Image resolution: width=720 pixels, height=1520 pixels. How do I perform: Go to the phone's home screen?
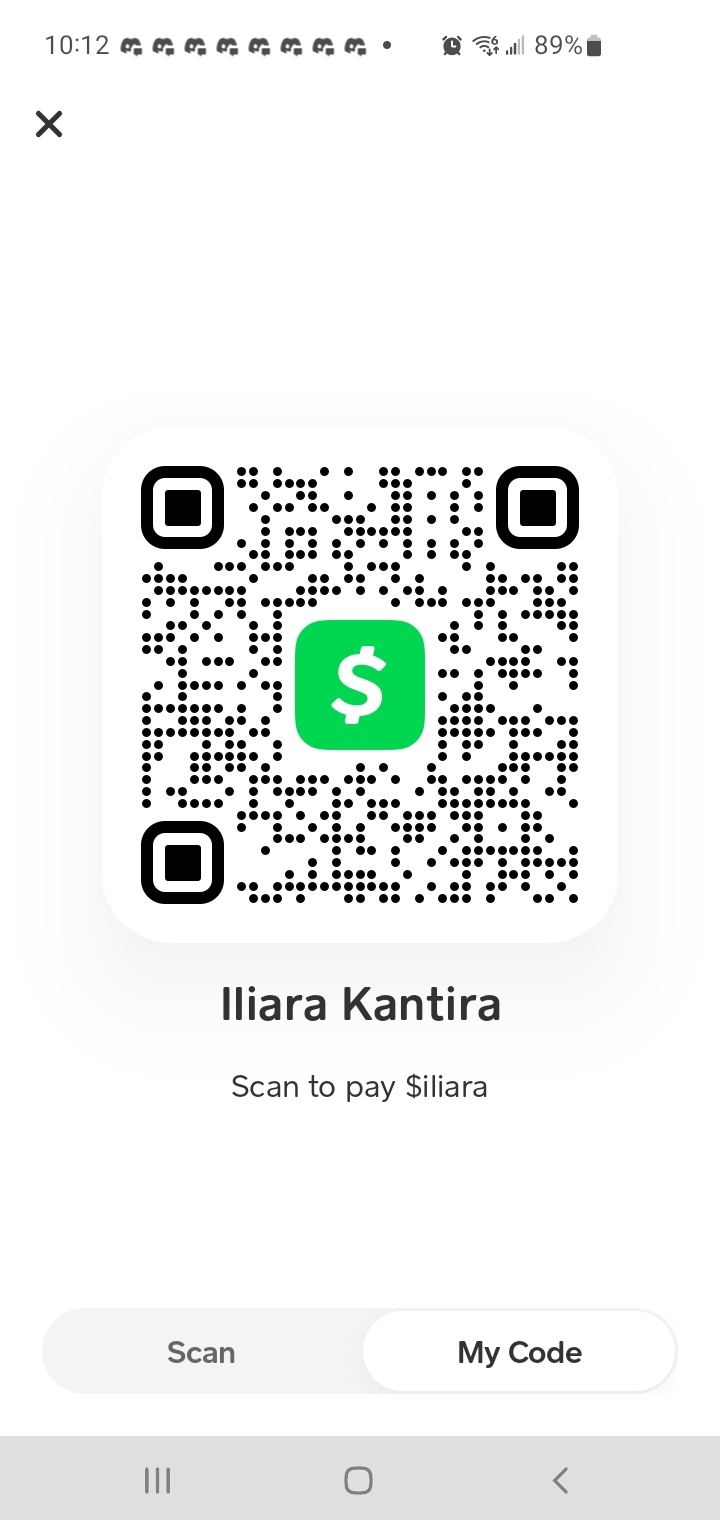(x=358, y=1480)
